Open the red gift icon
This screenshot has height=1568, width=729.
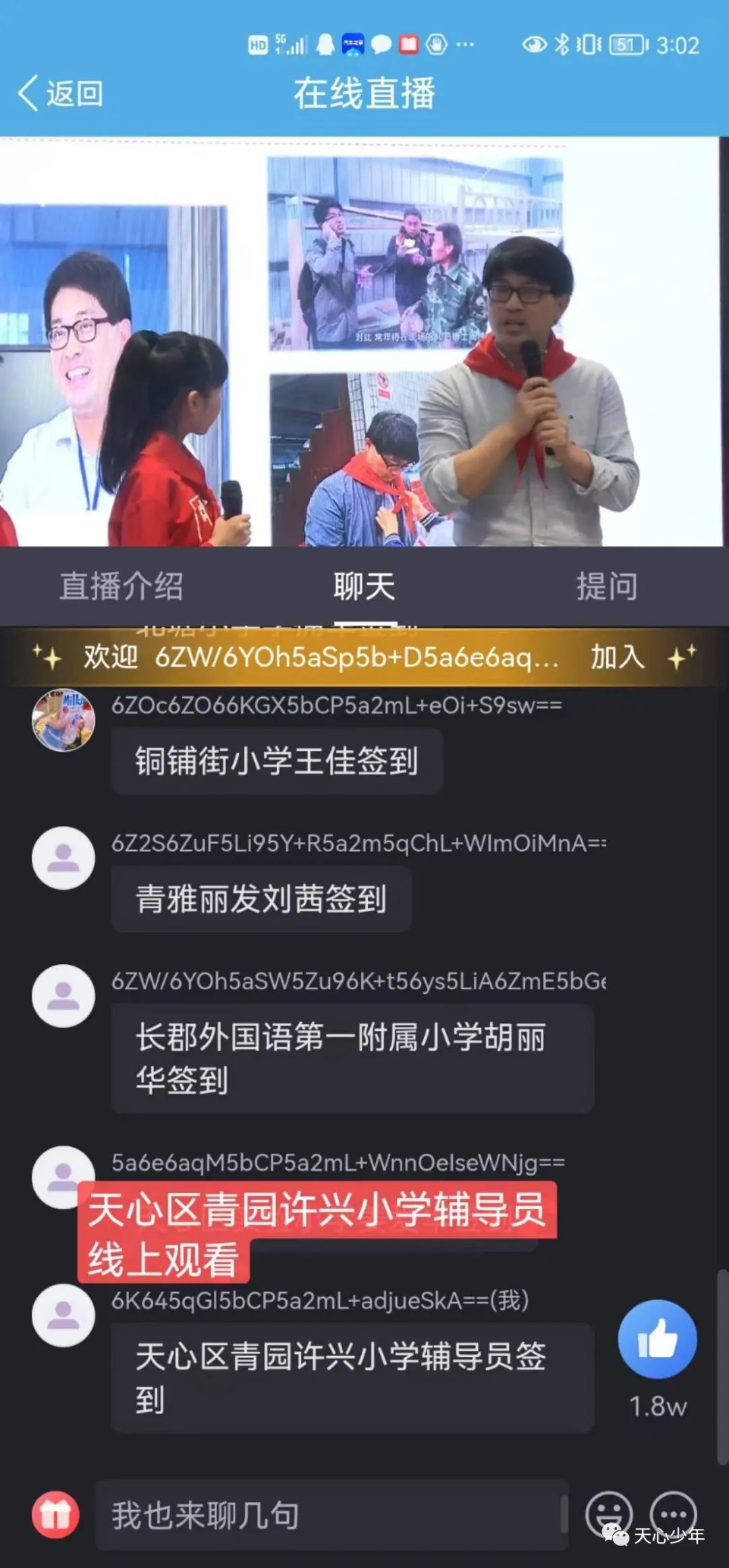pyautogui.click(x=55, y=1515)
